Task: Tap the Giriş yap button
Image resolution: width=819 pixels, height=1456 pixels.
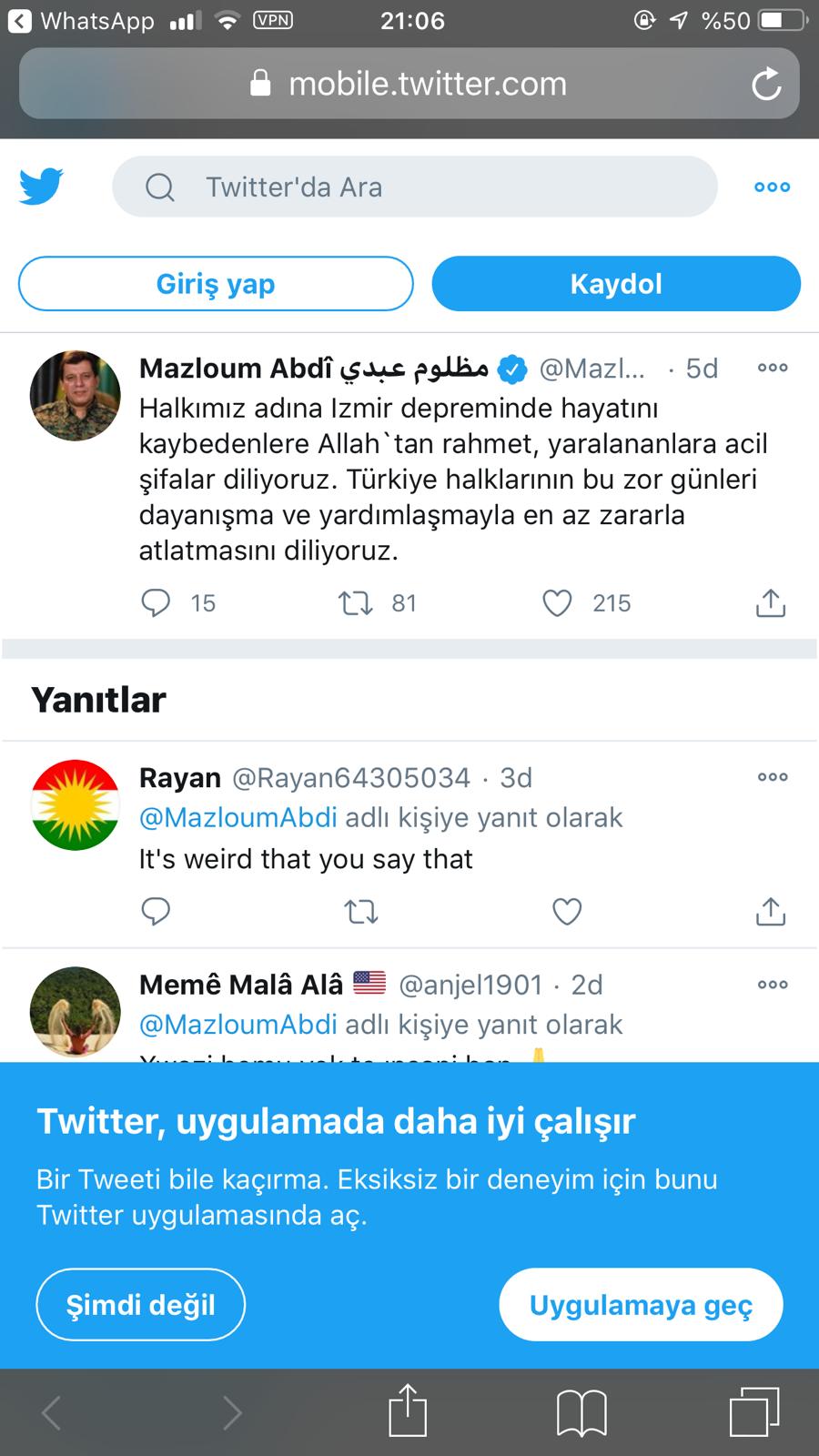Action: pos(216,284)
